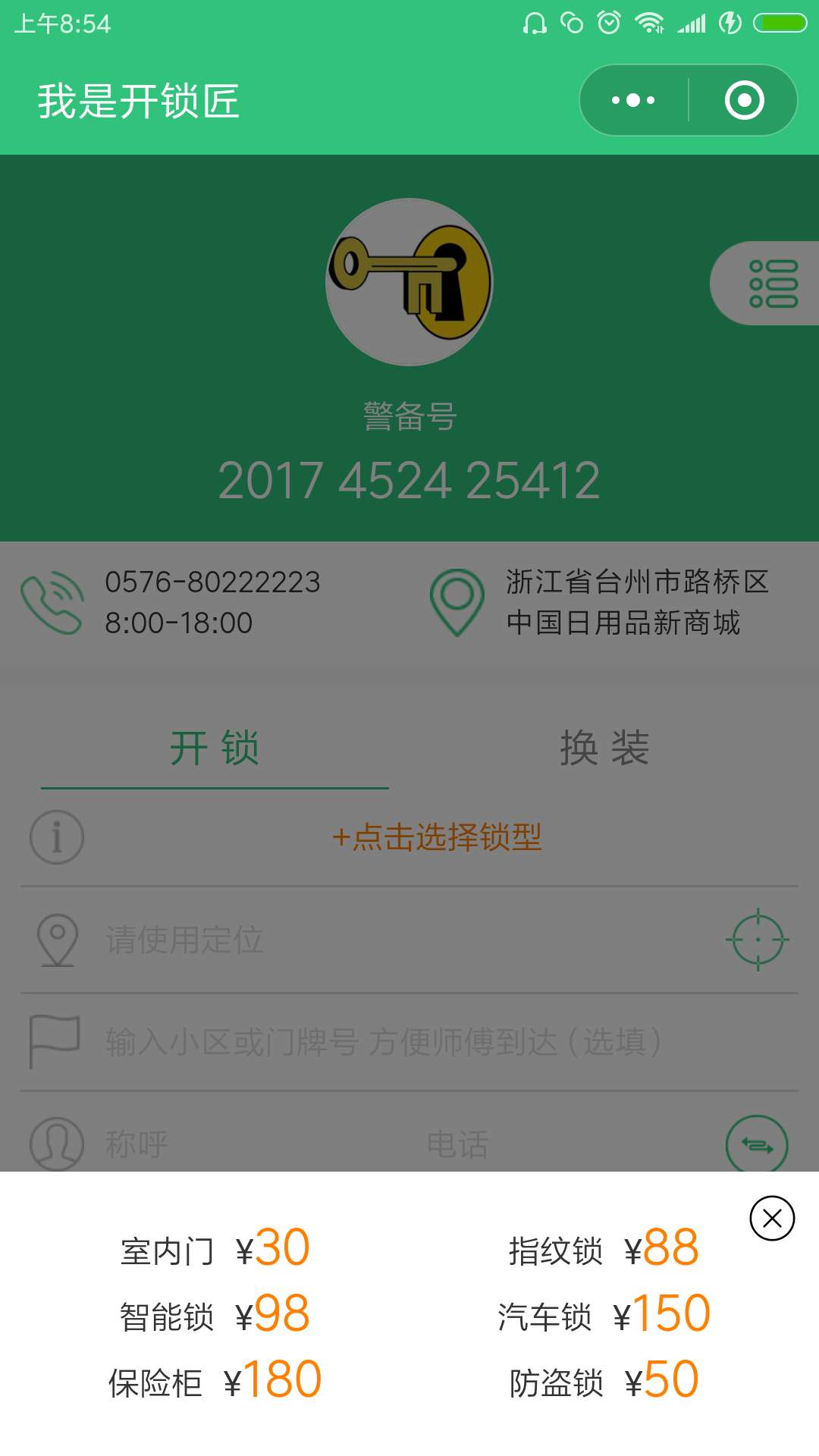Switch to the 换装 tab

pyautogui.click(x=604, y=748)
